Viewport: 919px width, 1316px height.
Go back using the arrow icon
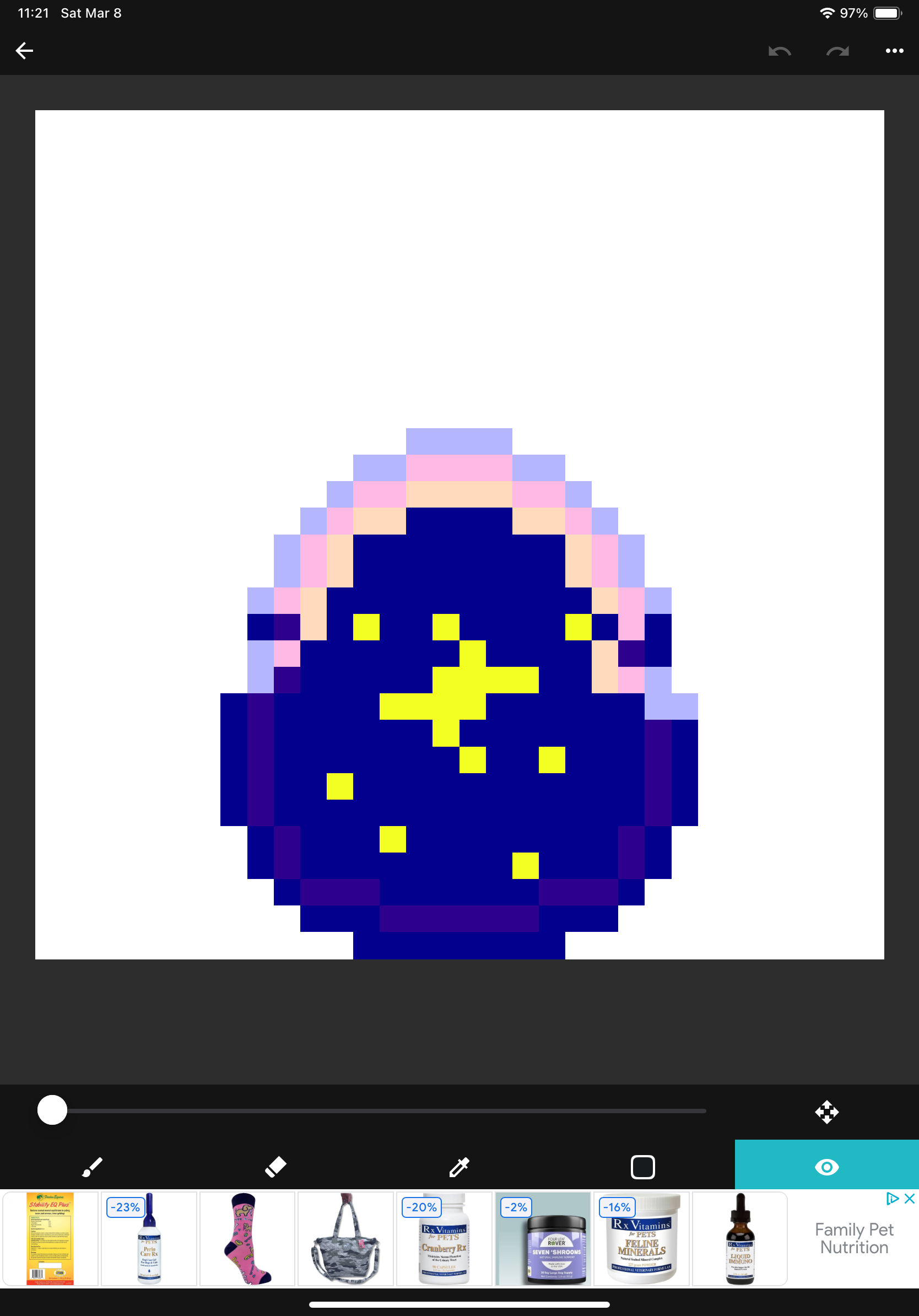pos(24,51)
